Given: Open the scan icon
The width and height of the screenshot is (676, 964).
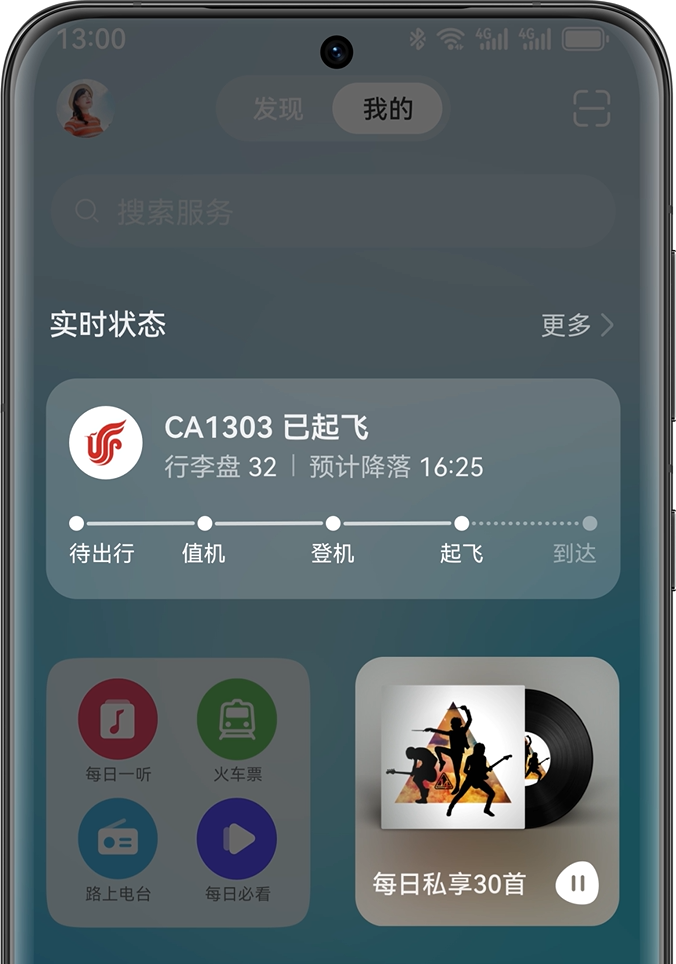Looking at the screenshot, I should pos(591,109).
